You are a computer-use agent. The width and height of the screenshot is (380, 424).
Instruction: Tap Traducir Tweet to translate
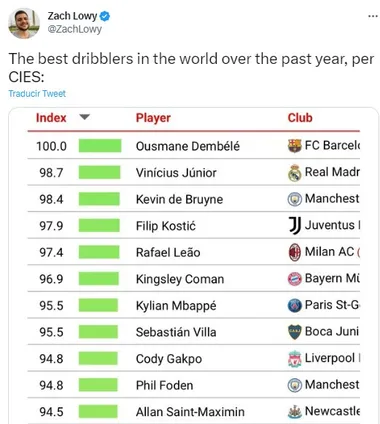37,94
